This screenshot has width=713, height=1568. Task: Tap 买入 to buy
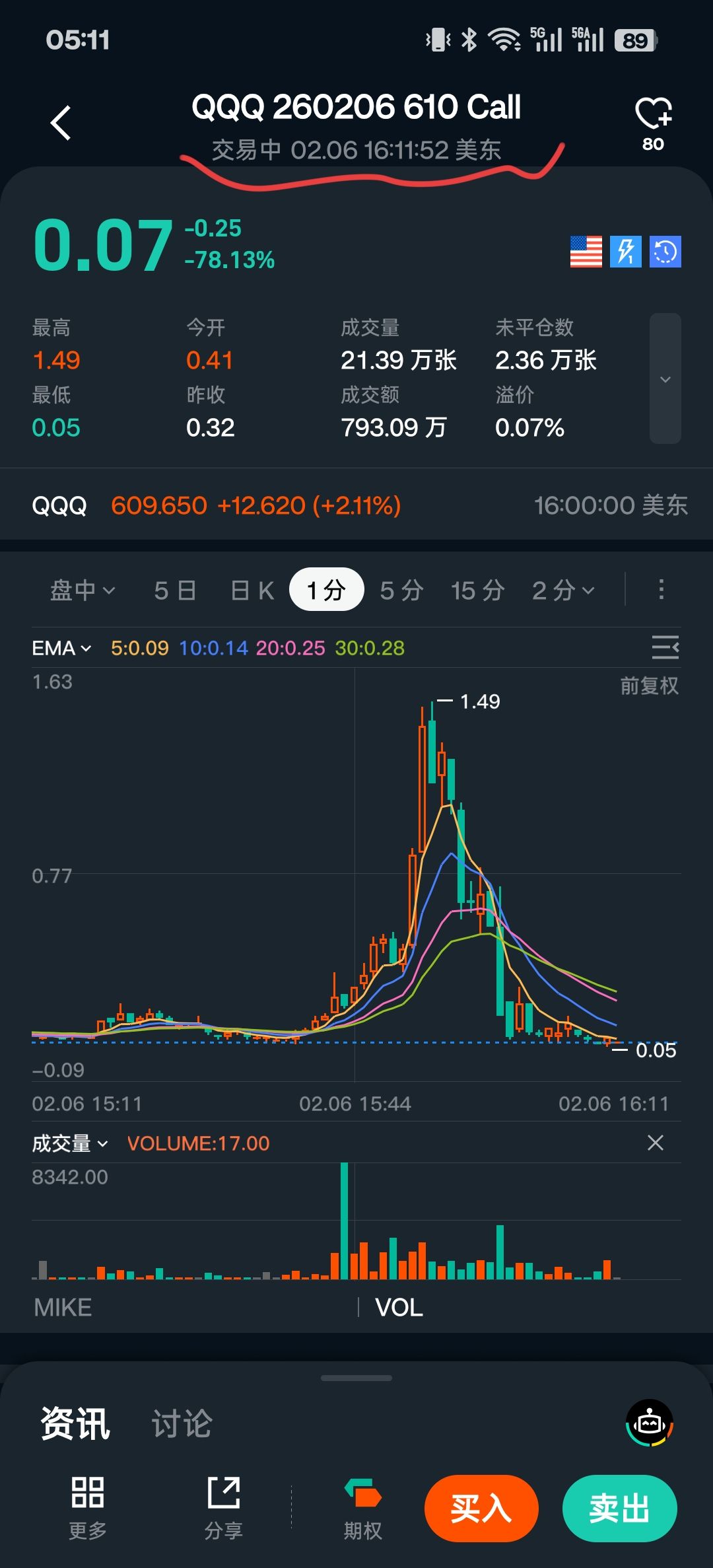pyautogui.click(x=481, y=1509)
